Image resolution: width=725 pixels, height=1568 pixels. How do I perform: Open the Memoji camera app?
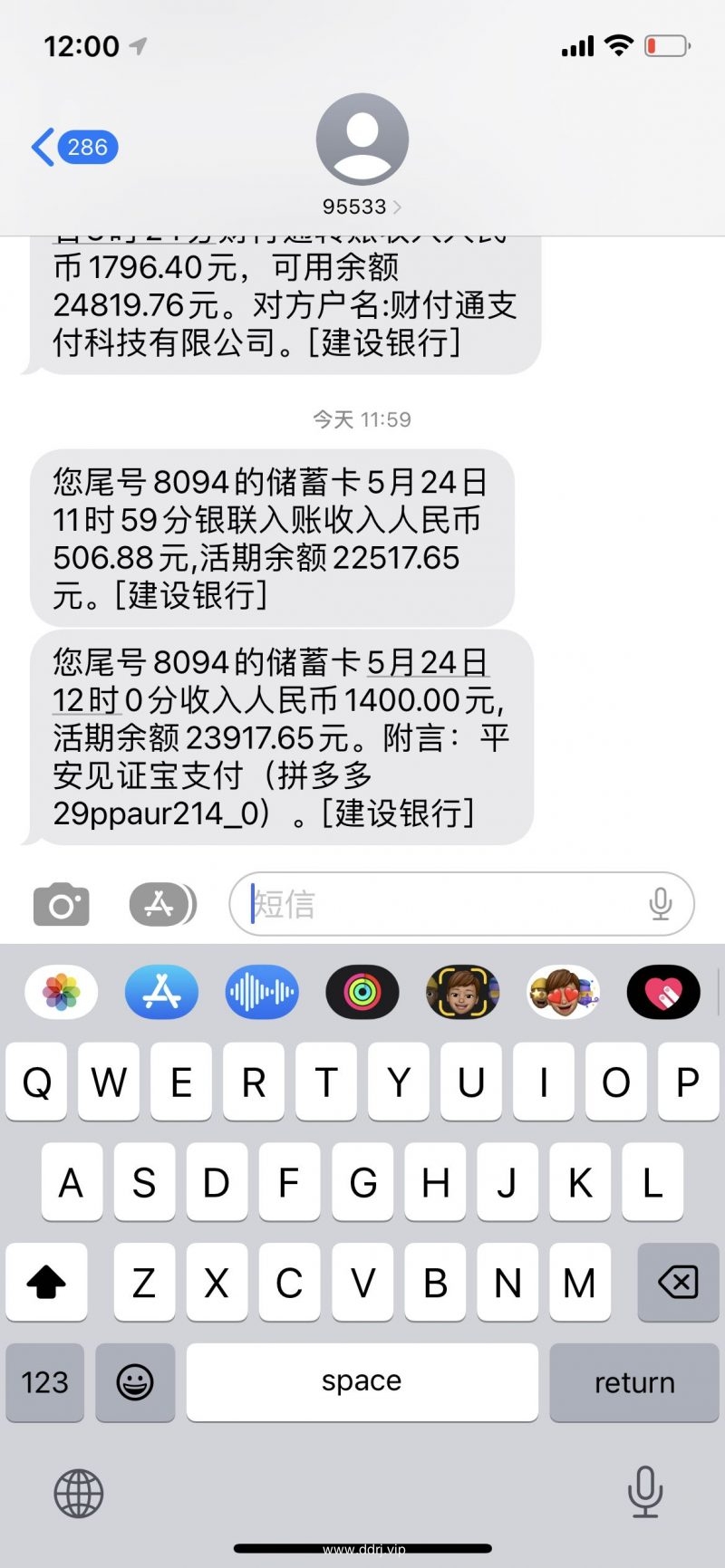(x=462, y=992)
